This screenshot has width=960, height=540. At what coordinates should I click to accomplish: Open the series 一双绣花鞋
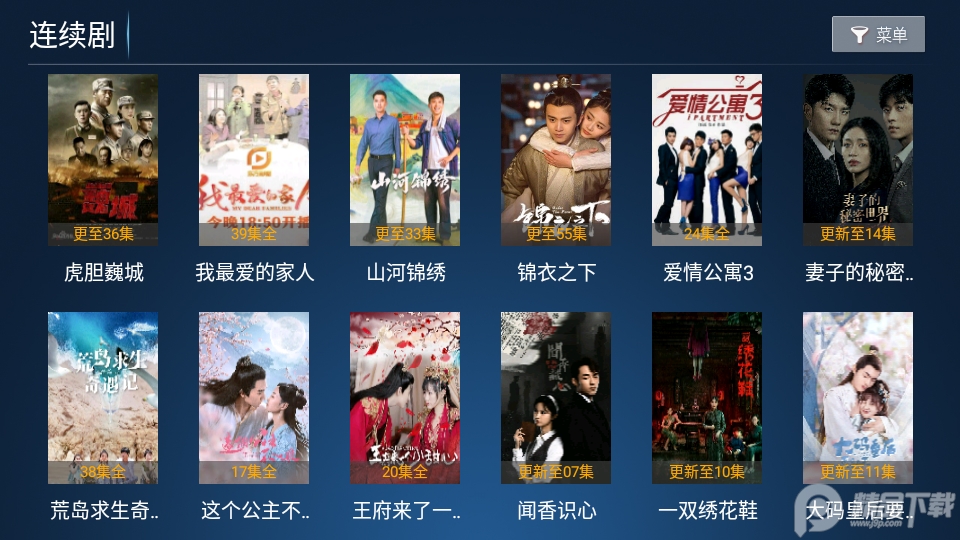point(707,398)
